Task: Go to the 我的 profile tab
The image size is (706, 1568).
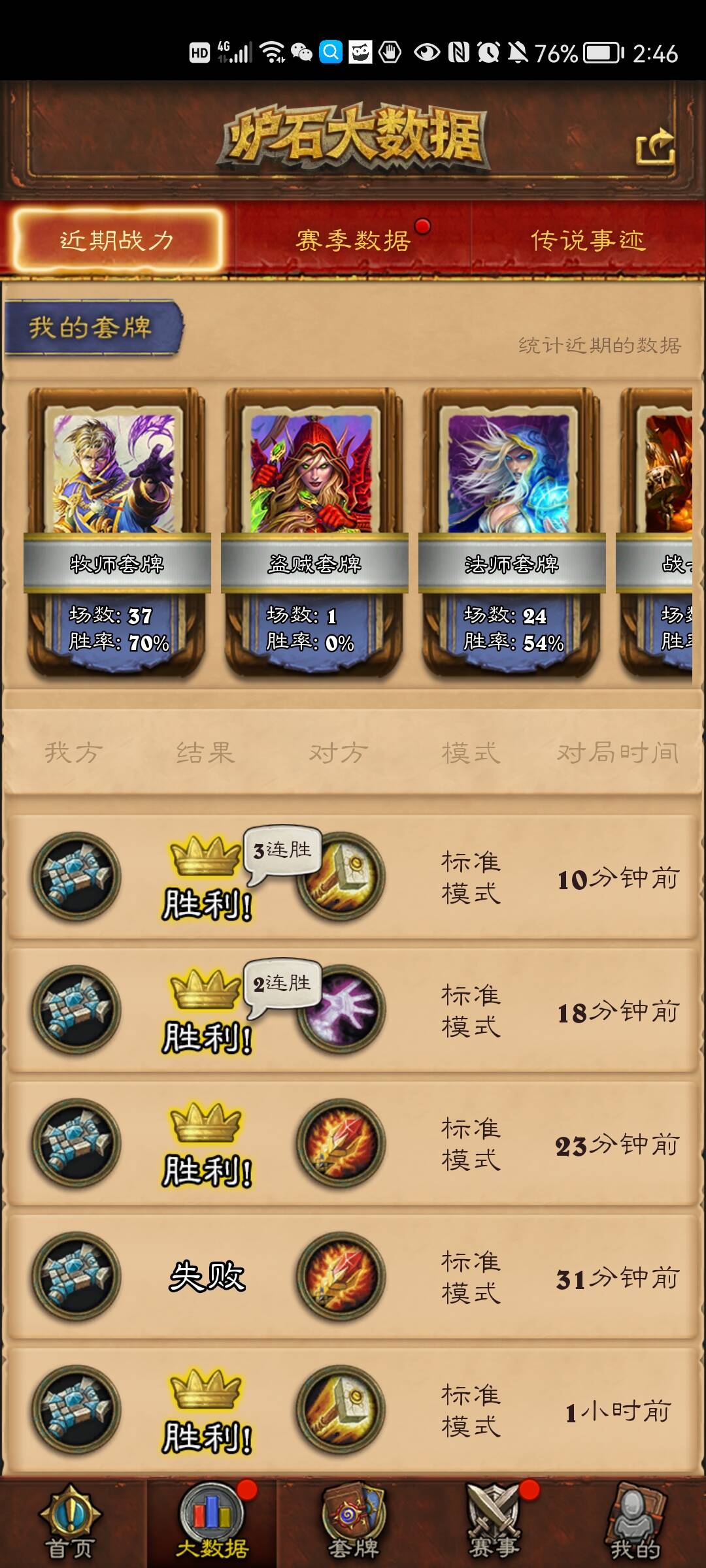Action: [635, 1522]
